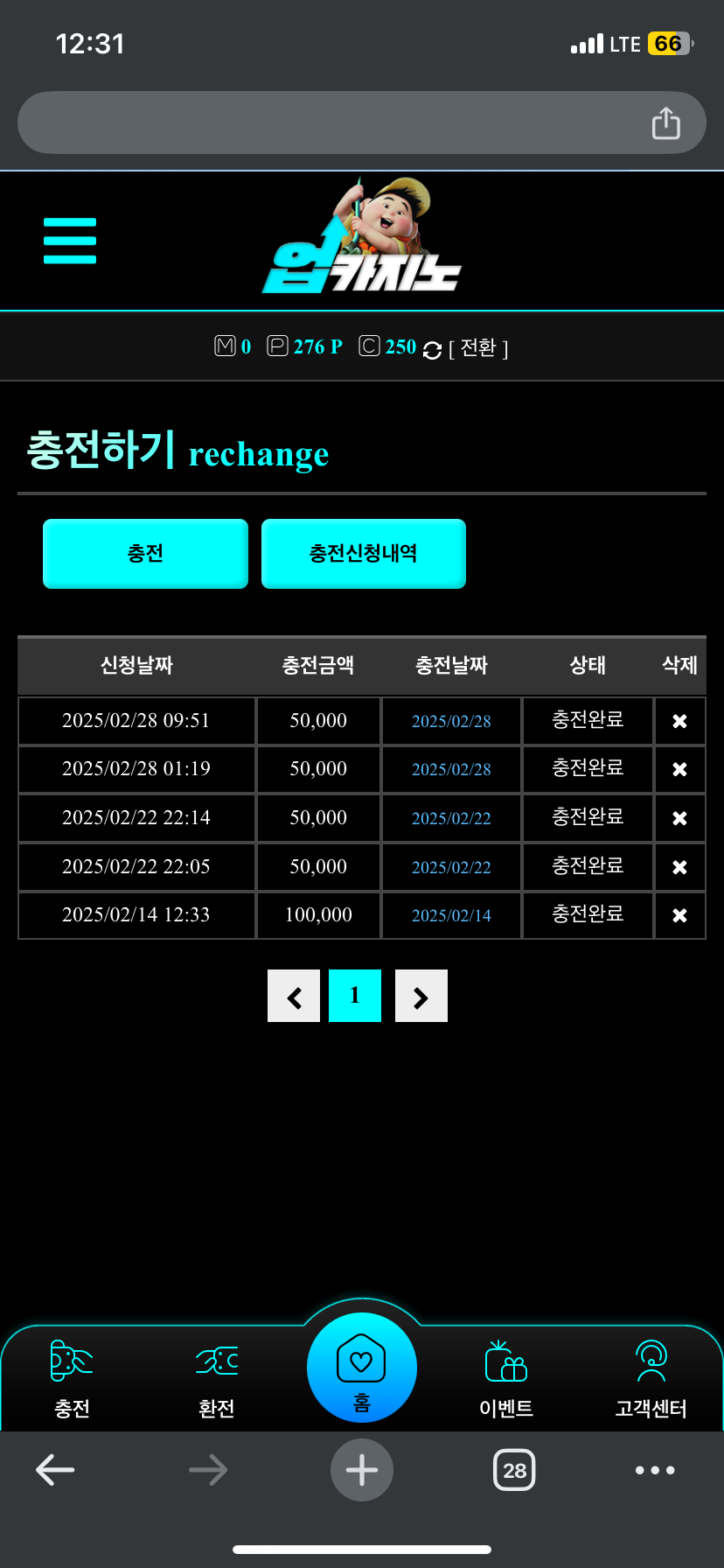Share this page from the address bar
The image size is (724, 1568).
(666, 123)
